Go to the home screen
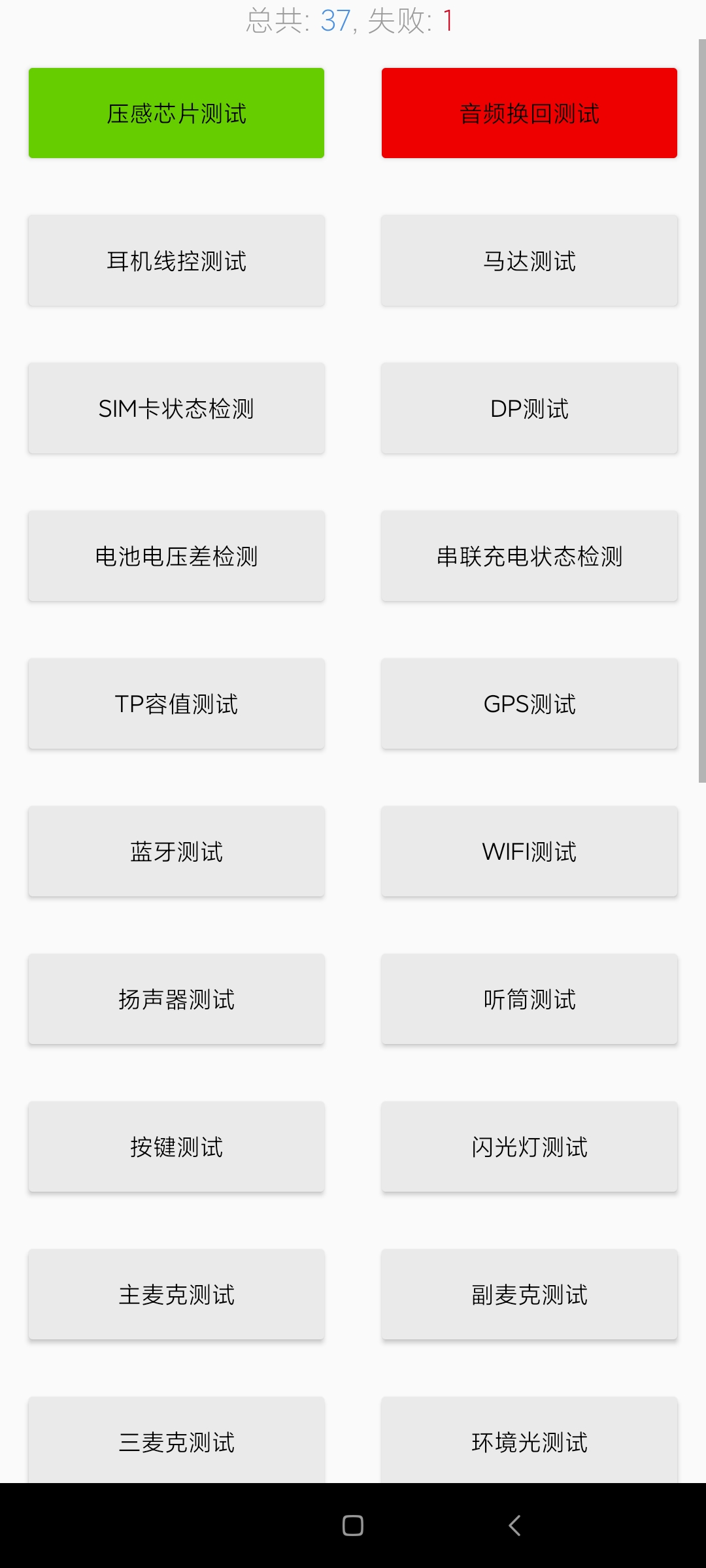 pyautogui.click(x=353, y=1526)
